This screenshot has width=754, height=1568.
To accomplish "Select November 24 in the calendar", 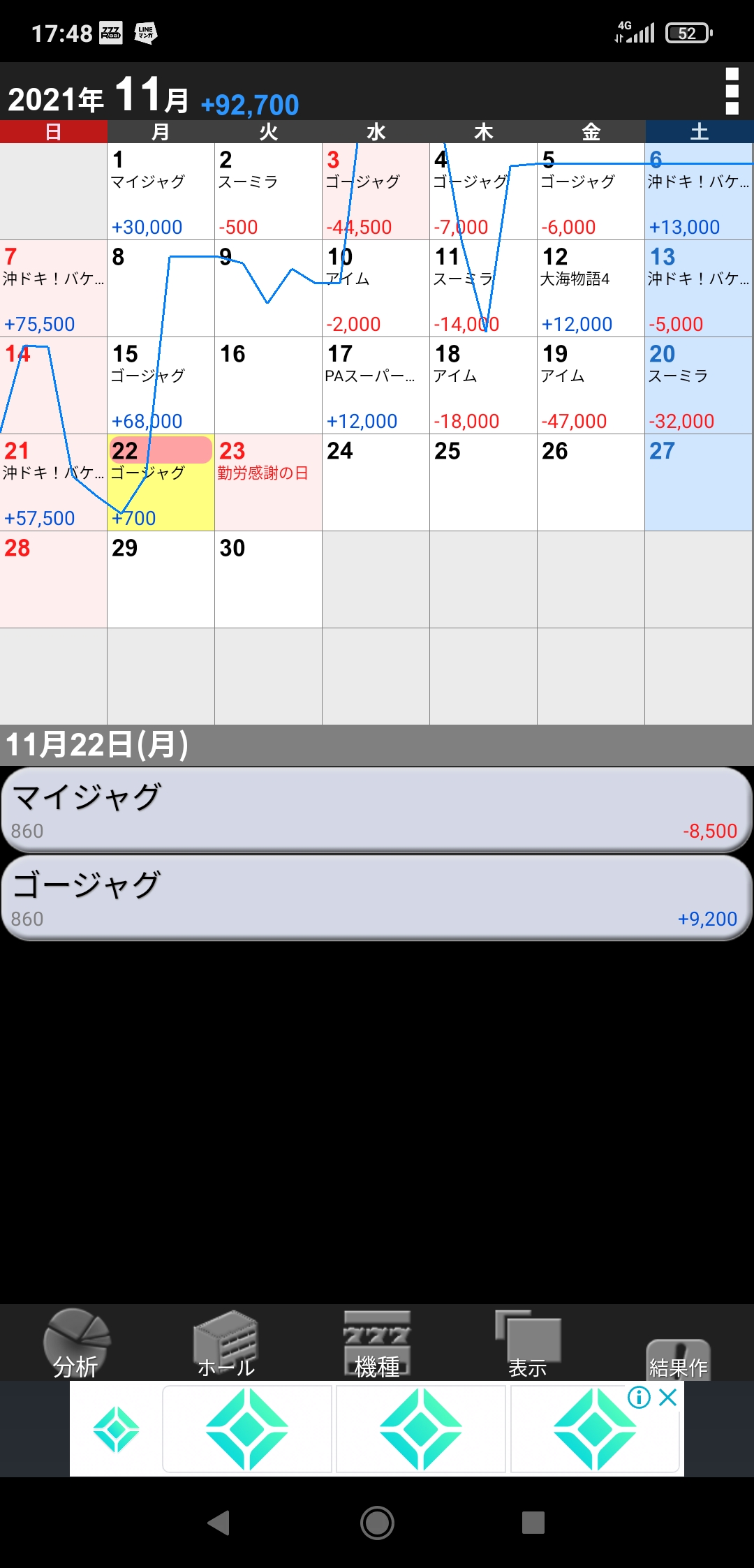I will (x=376, y=483).
